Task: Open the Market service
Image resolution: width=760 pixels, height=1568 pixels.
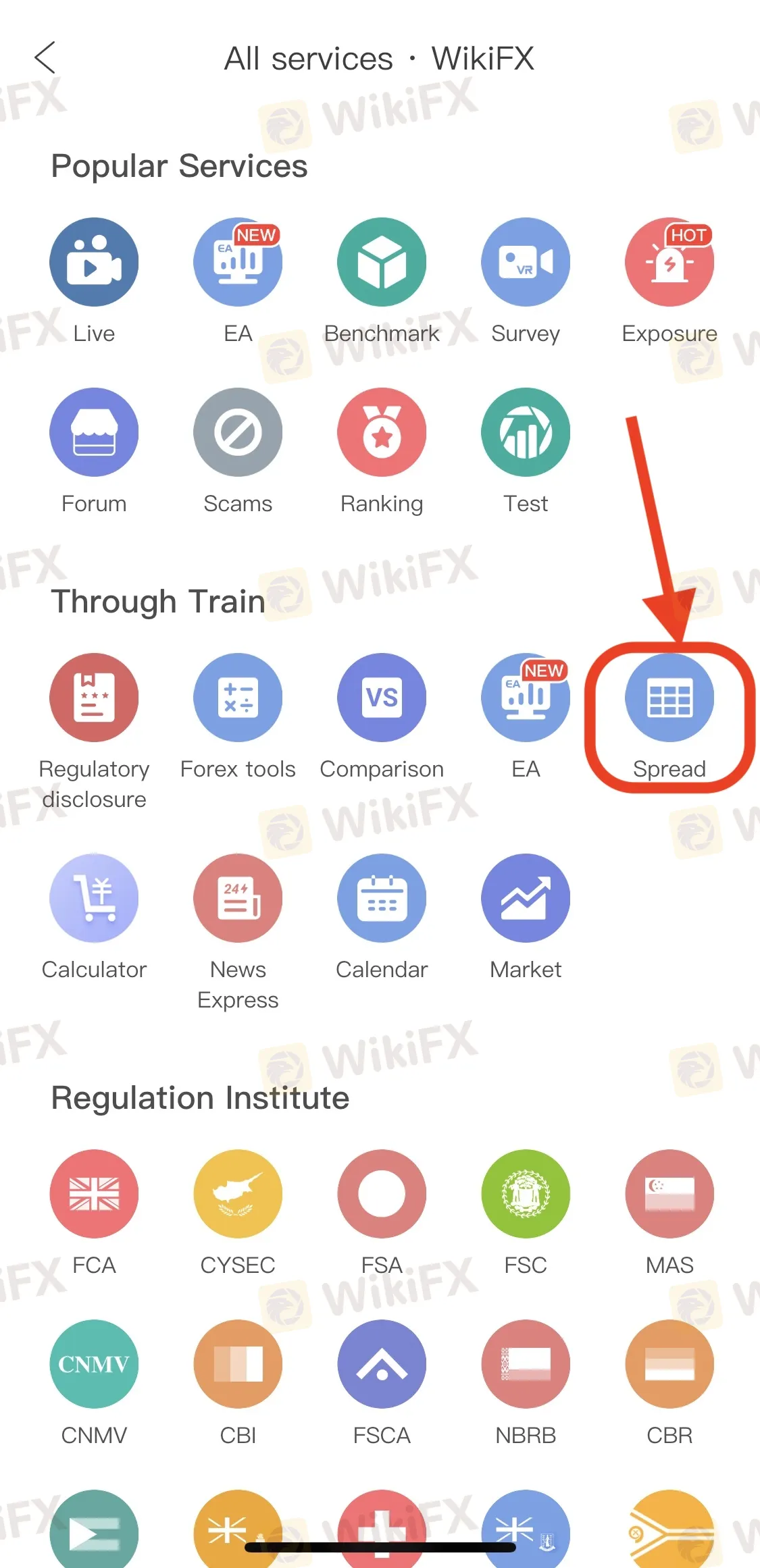Action: [x=526, y=898]
